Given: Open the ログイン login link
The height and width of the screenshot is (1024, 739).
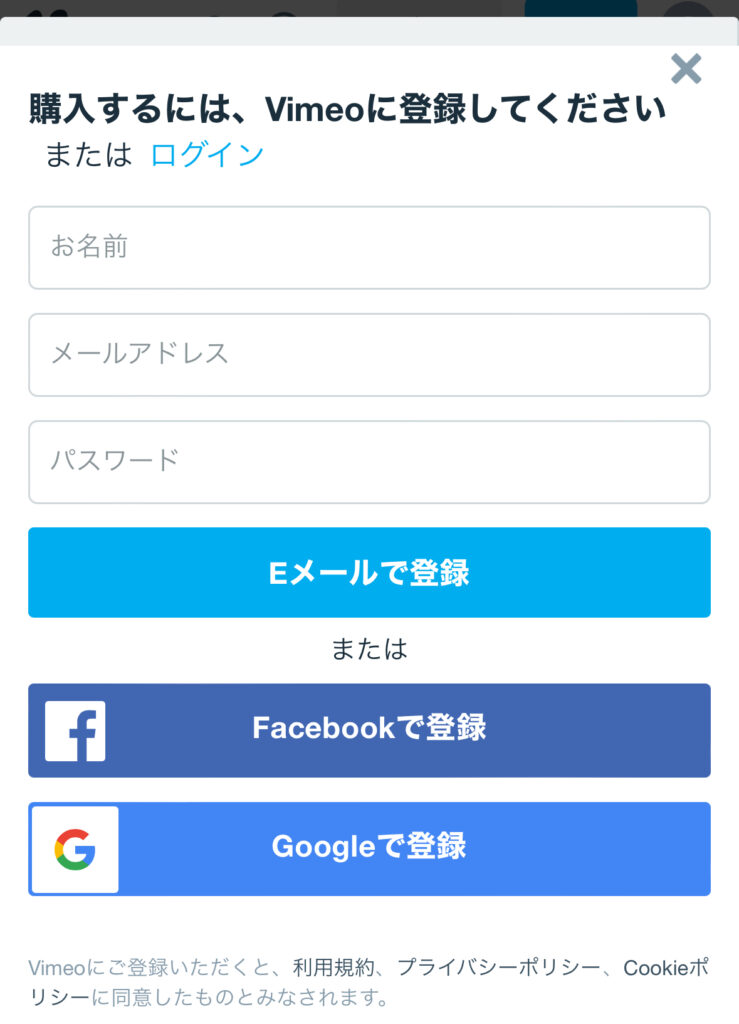Looking at the screenshot, I should pyautogui.click(x=207, y=155).
